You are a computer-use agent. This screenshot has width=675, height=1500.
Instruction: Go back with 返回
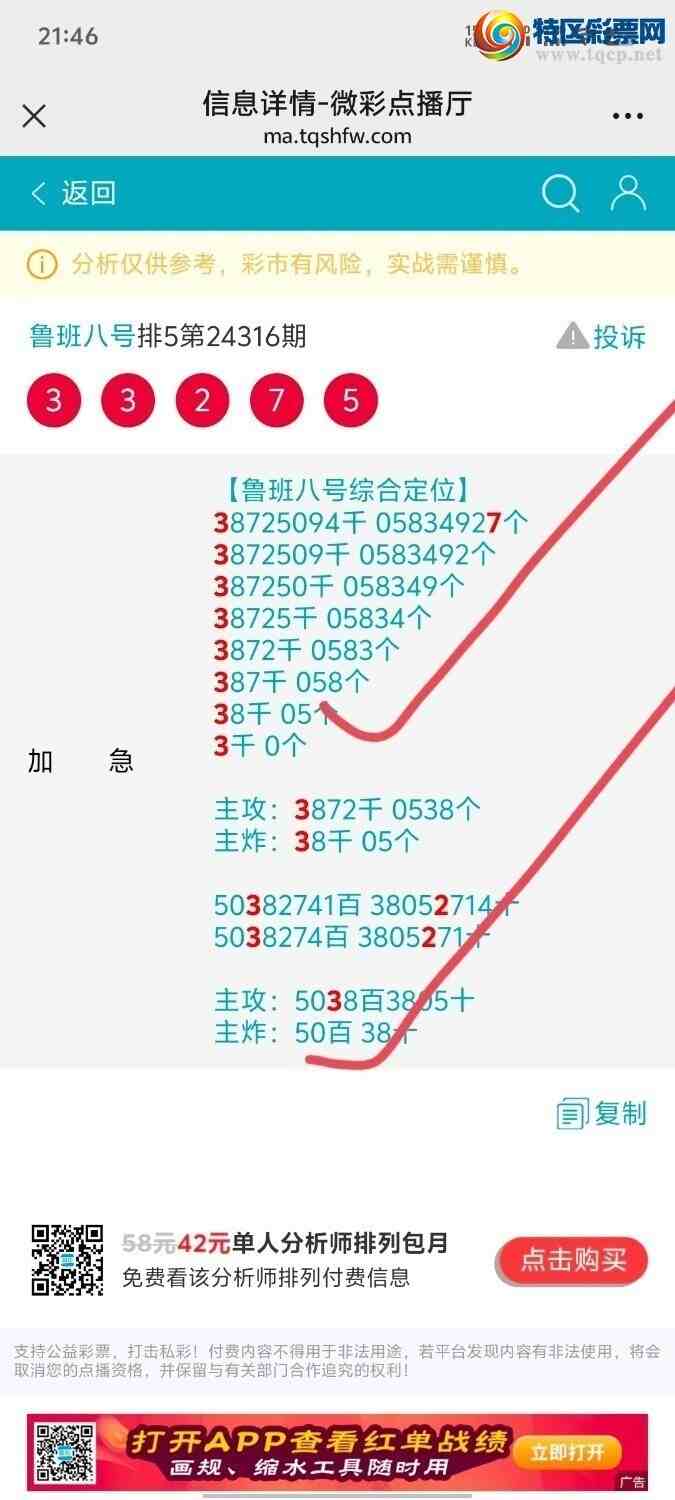click(x=74, y=193)
